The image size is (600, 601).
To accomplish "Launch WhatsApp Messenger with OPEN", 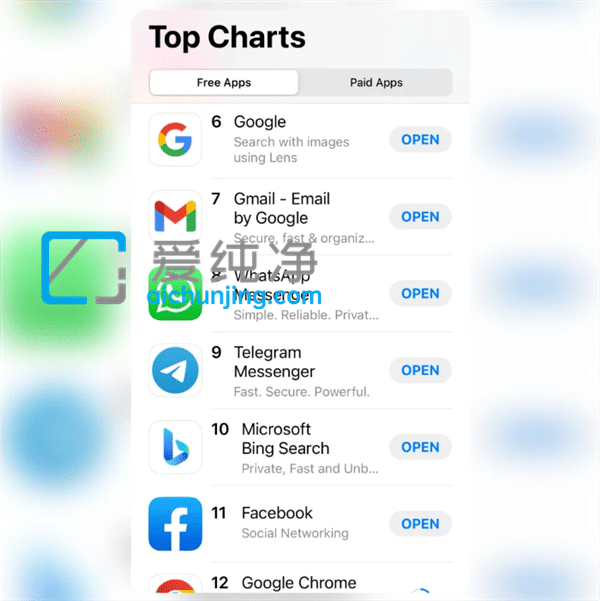I will click(420, 294).
